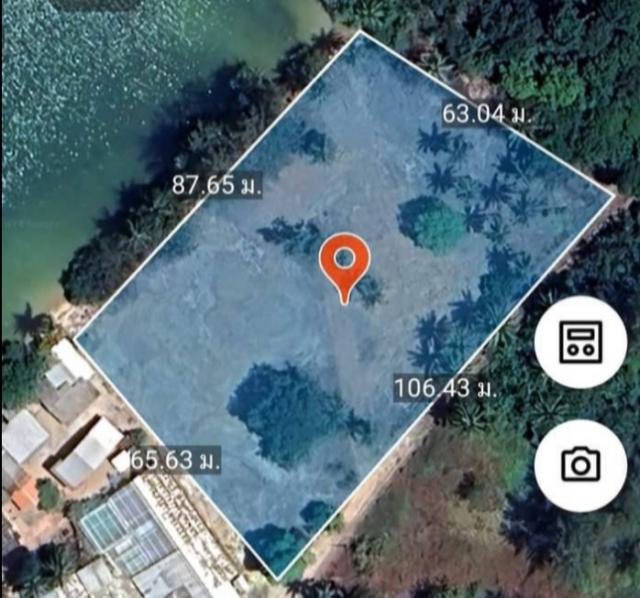The image size is (640, 598).
Task: Open the calculator tool button
Action: pos(580,343)
